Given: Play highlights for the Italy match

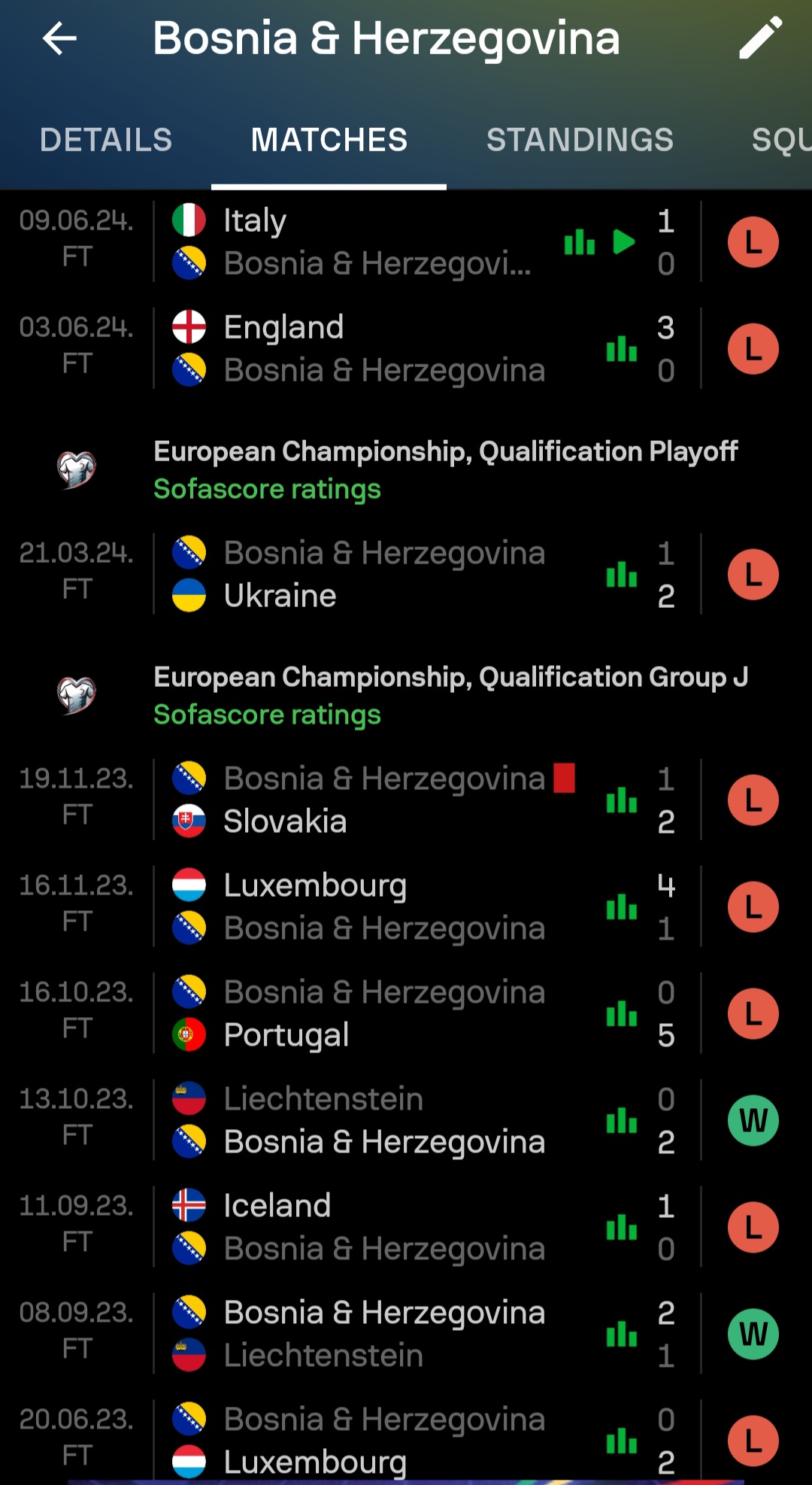Looking at the screenshot, I should [624, 242].
